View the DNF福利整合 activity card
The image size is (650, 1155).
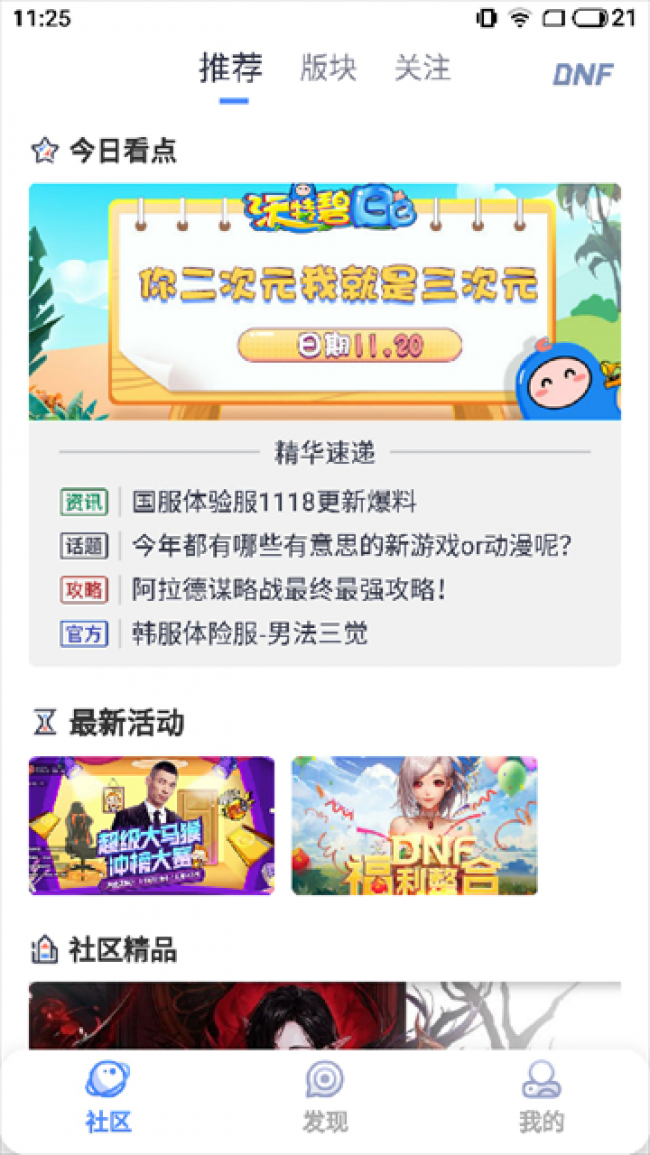pyautogui.click(x=414, y=825)
